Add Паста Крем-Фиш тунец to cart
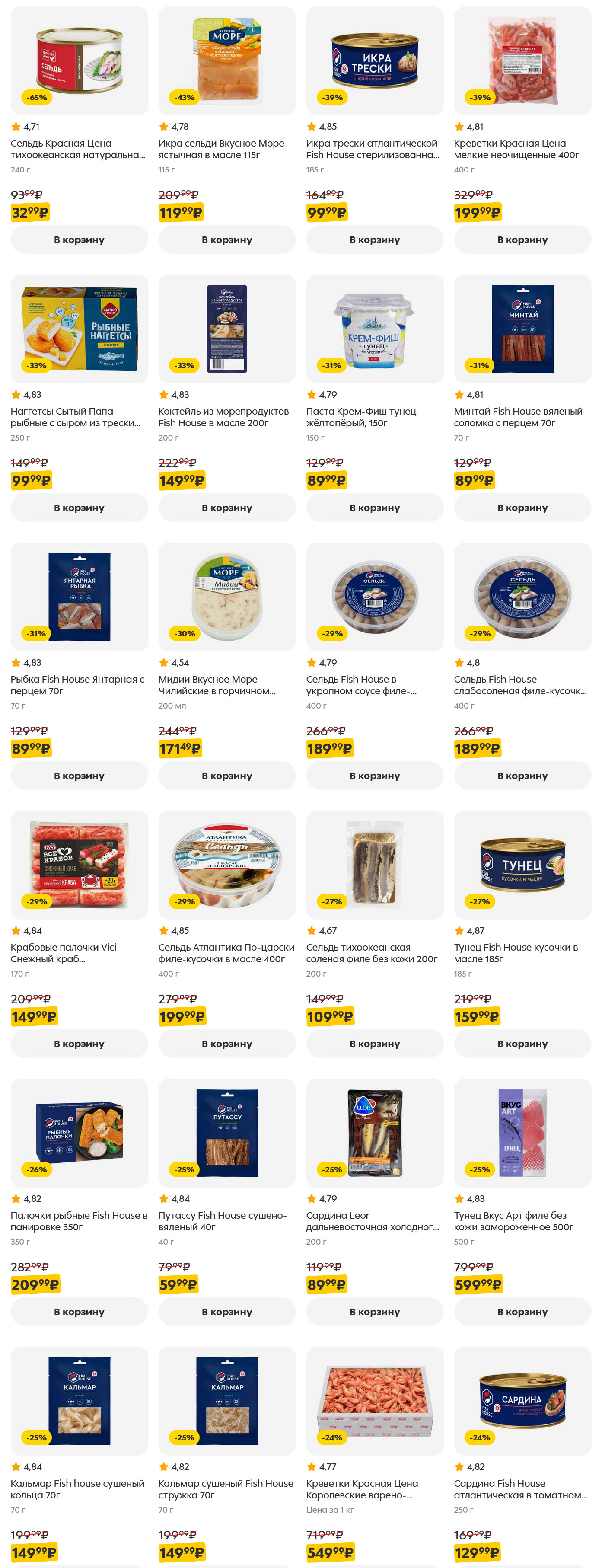 click(374, 507)
